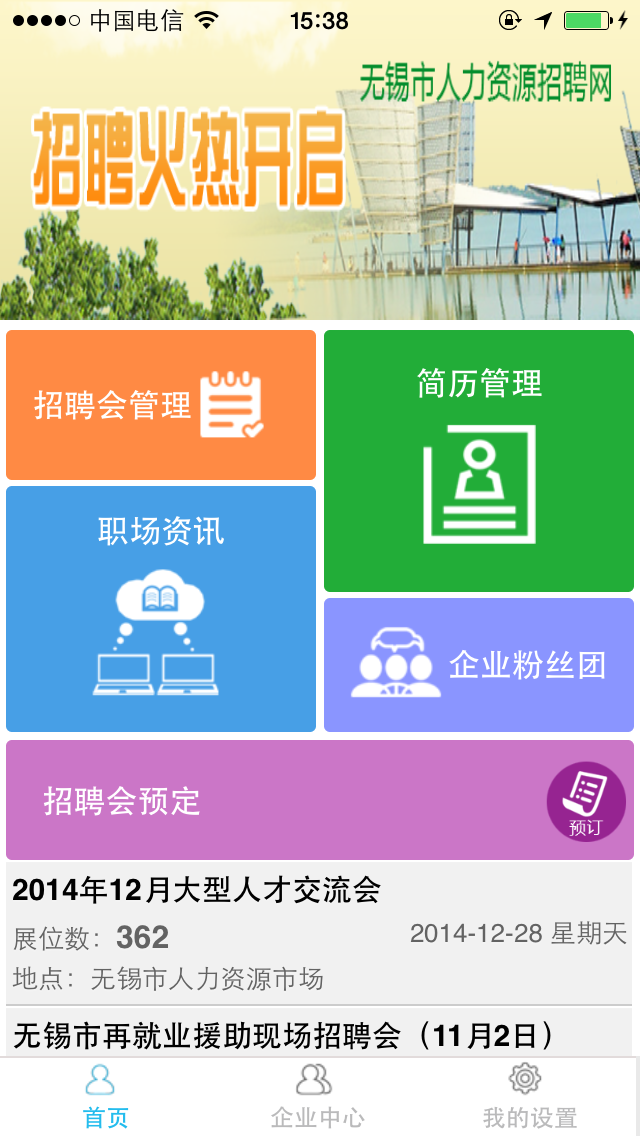Select the 首页 tab

[104, 1097]
